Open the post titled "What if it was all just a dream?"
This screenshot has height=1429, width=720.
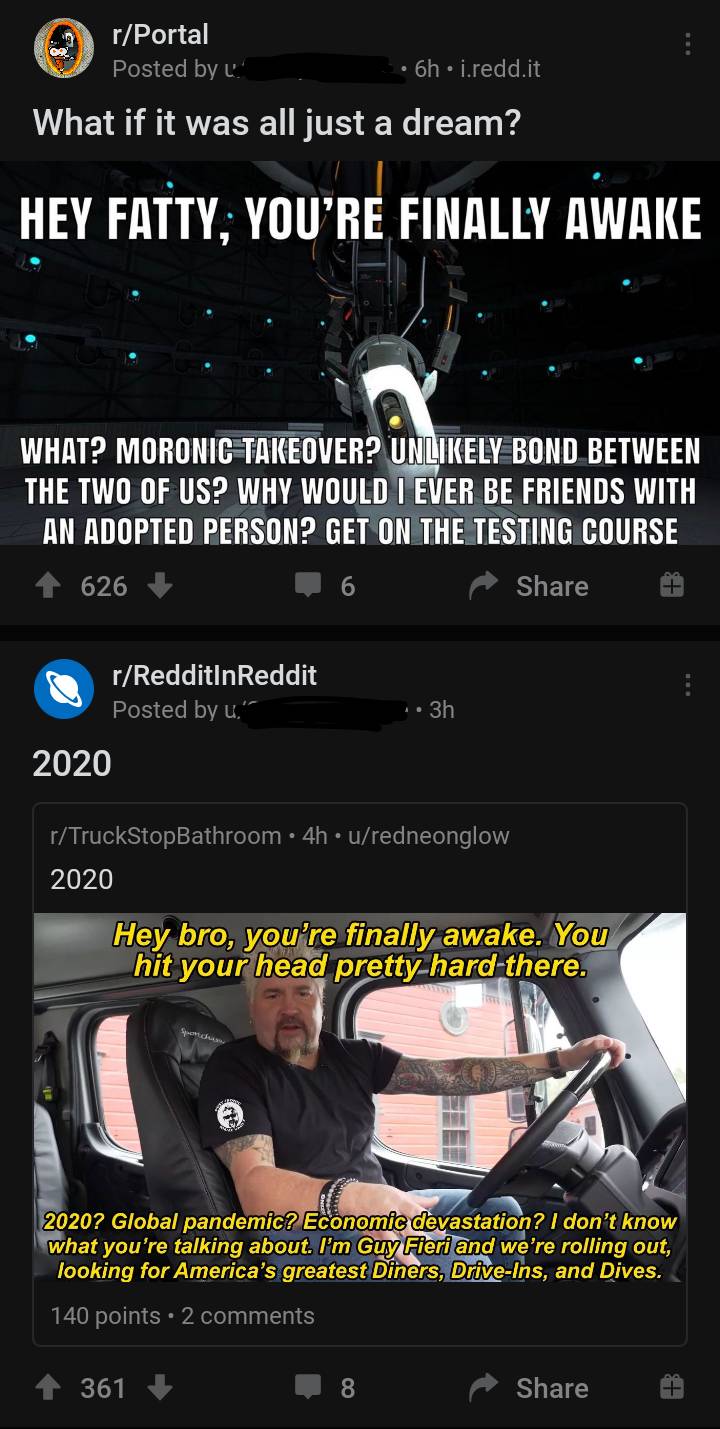pos(277,123)
